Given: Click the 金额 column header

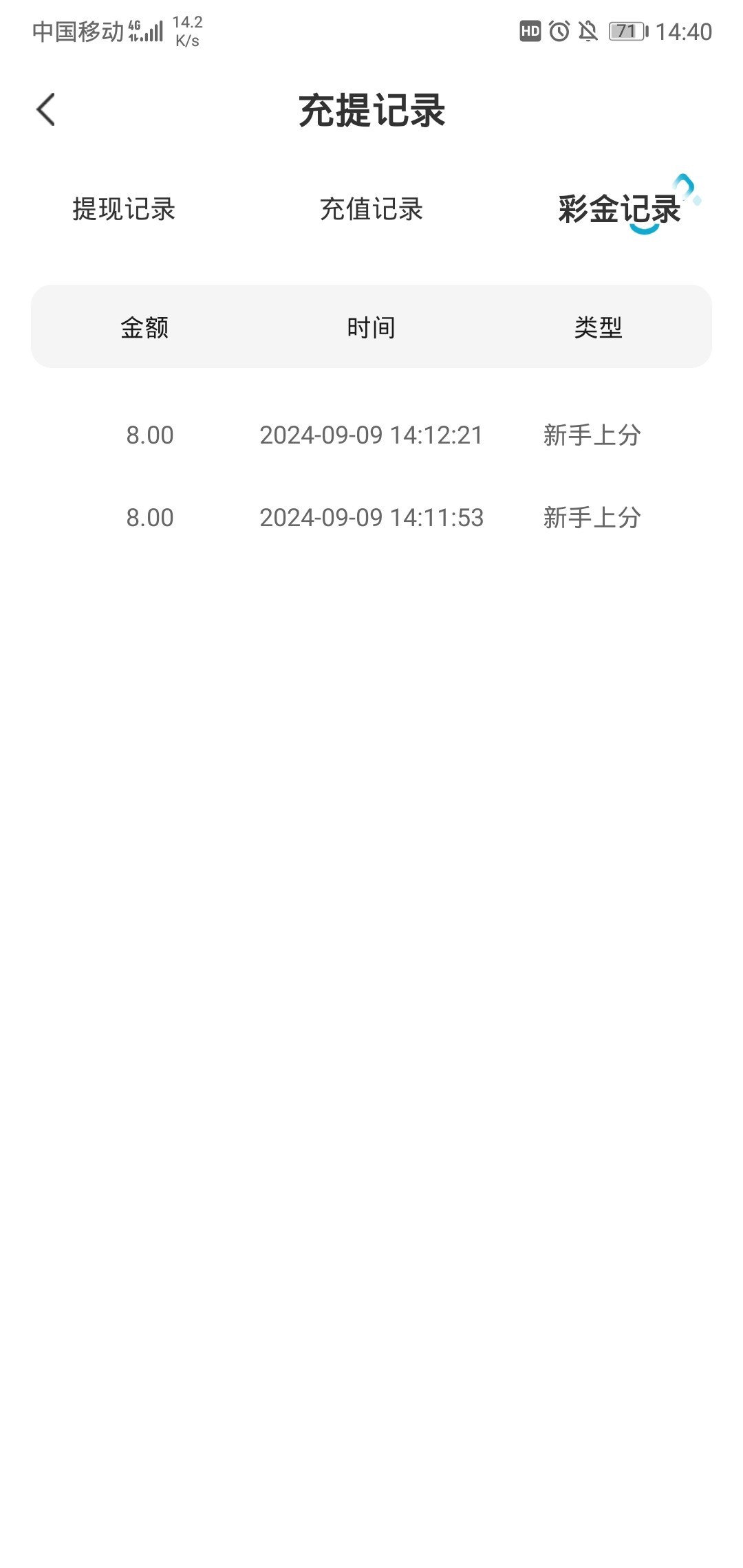Looking at the screenshot, I should 147,328.
